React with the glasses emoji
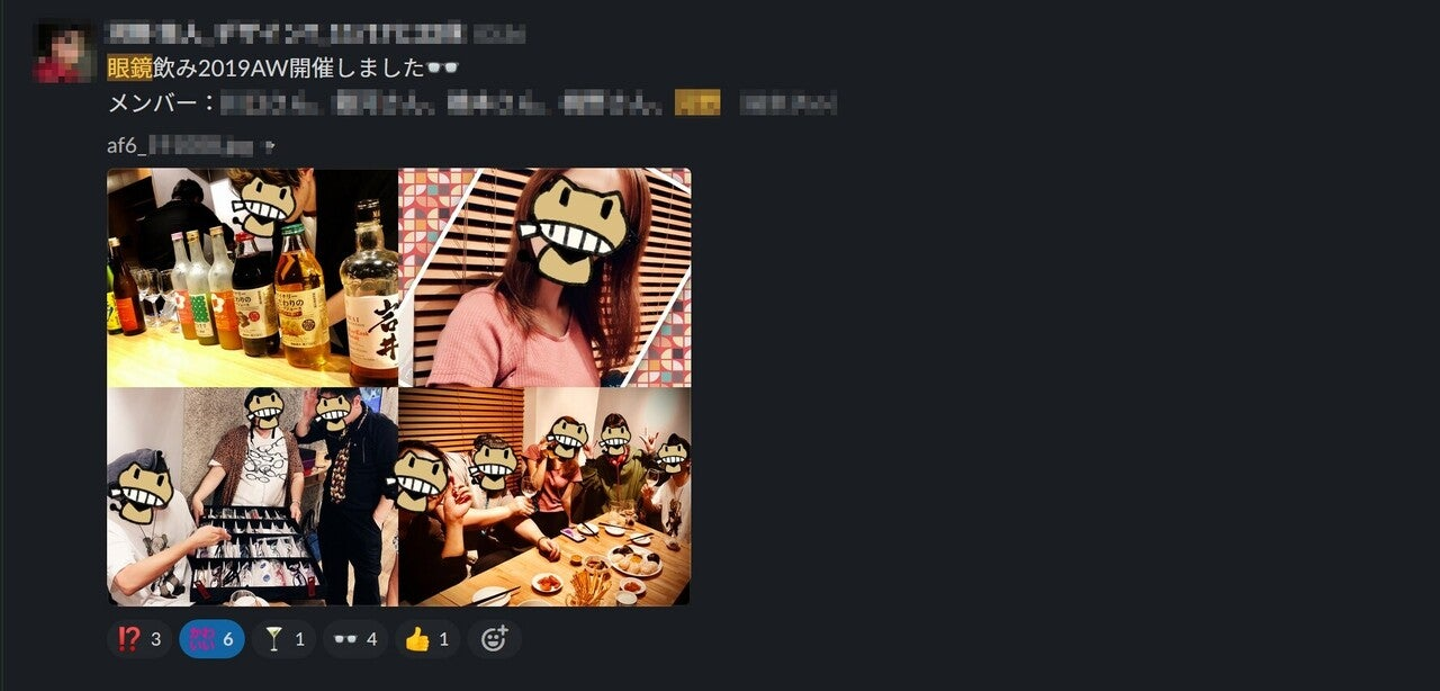 (x=355, y=639)
